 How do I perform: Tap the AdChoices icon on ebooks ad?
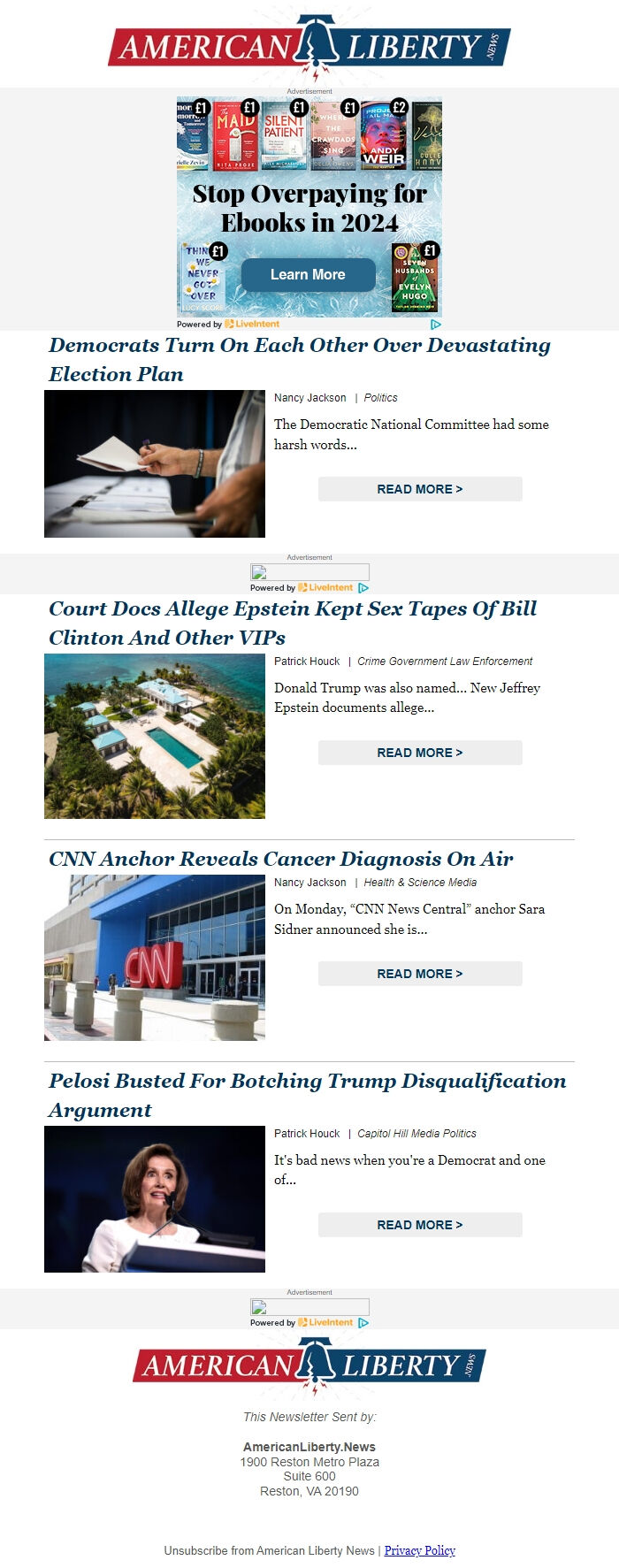tap(435, 325)
